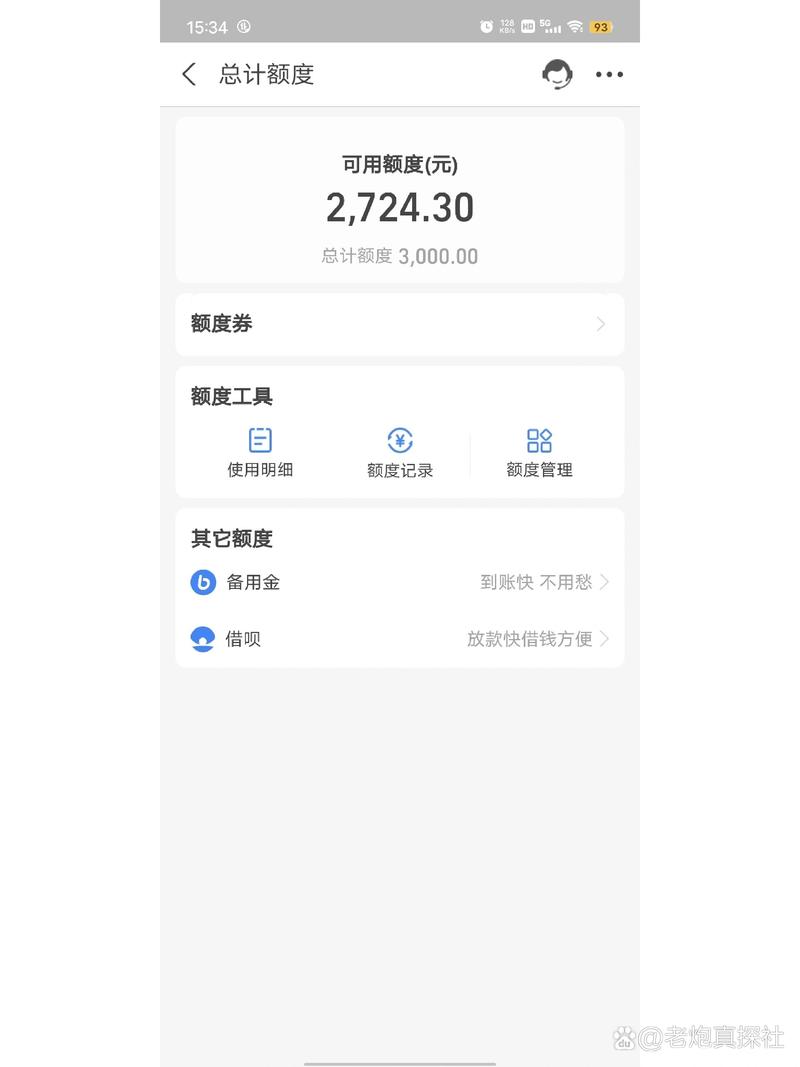Tap the back arrow to return
The image size is (800, 1067).
click(x=189, y=74)
